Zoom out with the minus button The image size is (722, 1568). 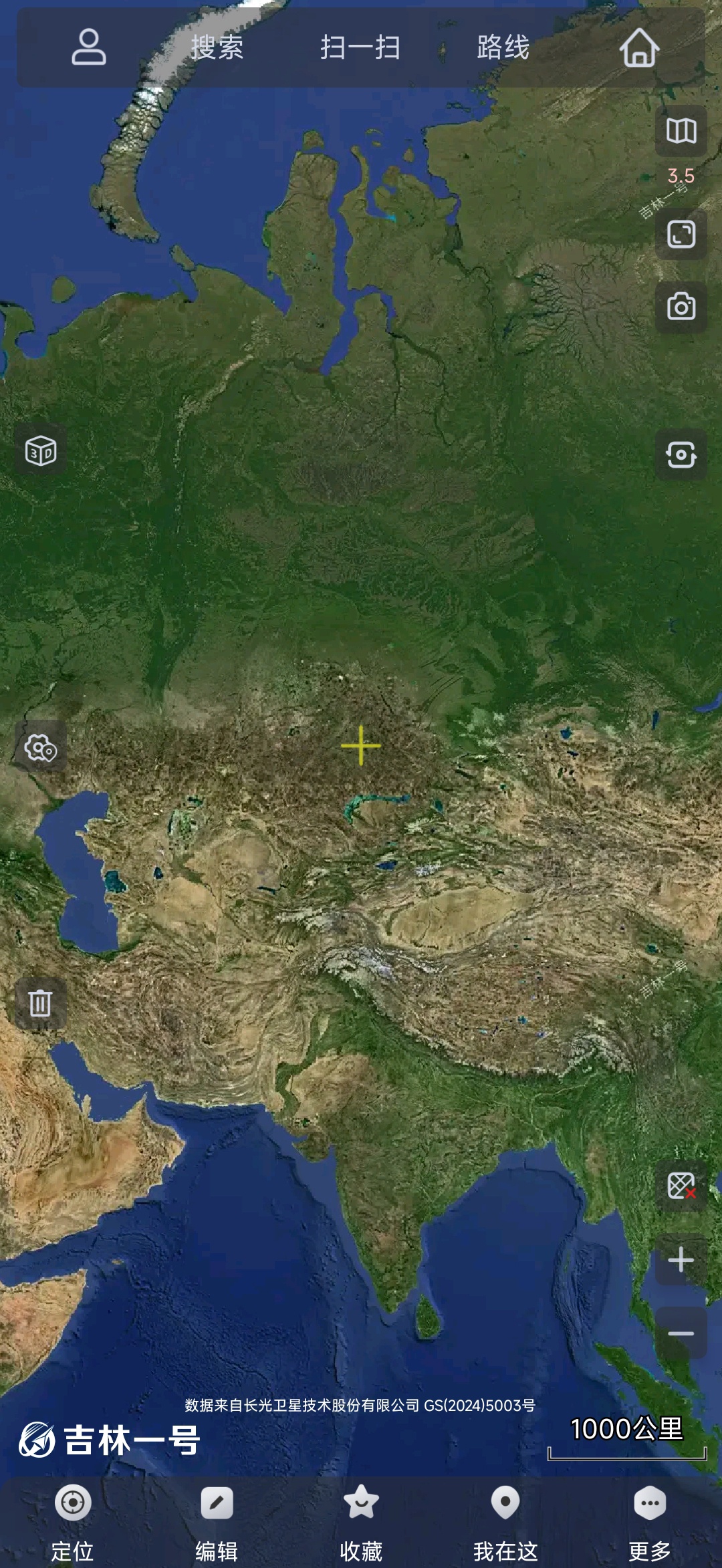coord(681,1333)
